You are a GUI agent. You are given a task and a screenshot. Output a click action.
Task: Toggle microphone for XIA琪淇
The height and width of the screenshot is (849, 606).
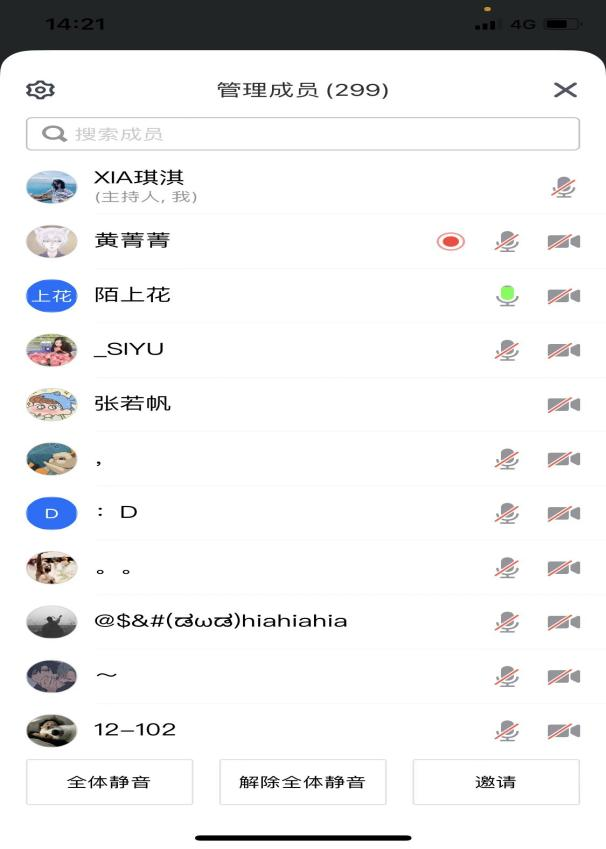pyautogui.click(x=564, y=187)
